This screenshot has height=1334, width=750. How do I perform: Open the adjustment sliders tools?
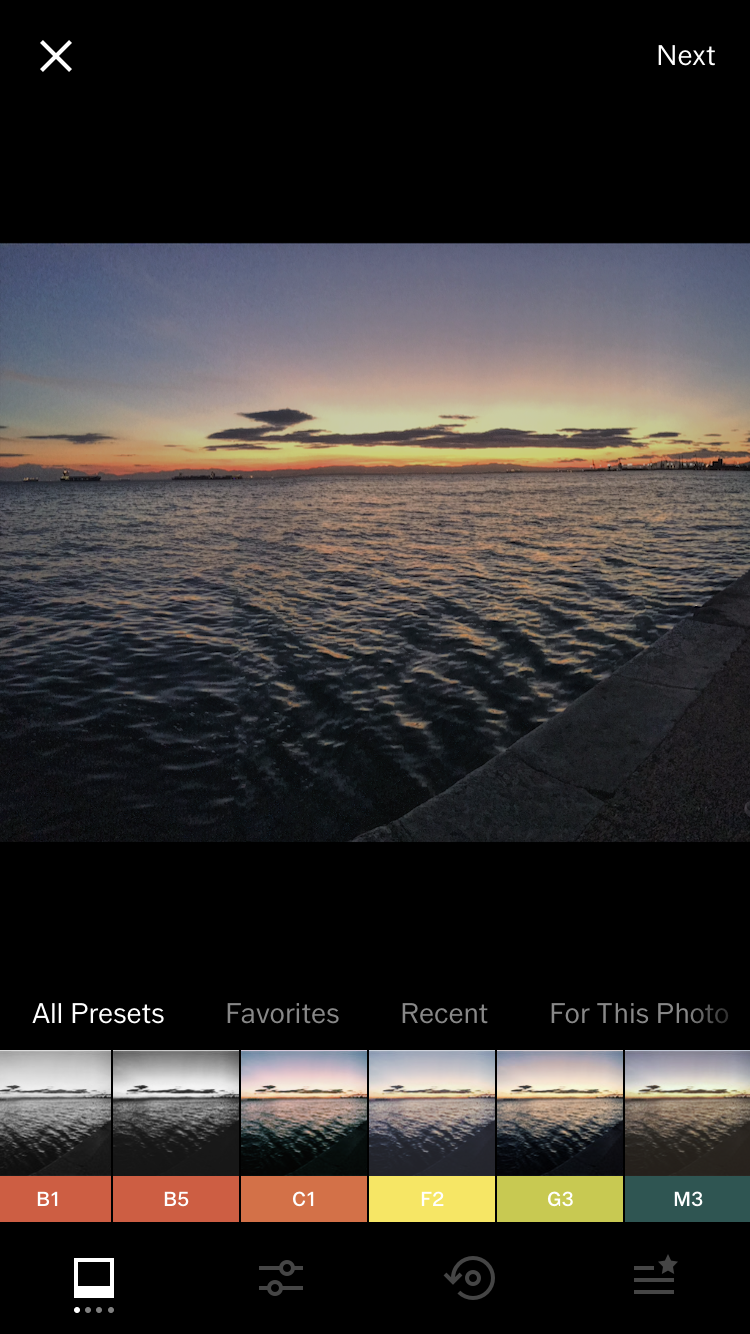(x=281, y=1279)
